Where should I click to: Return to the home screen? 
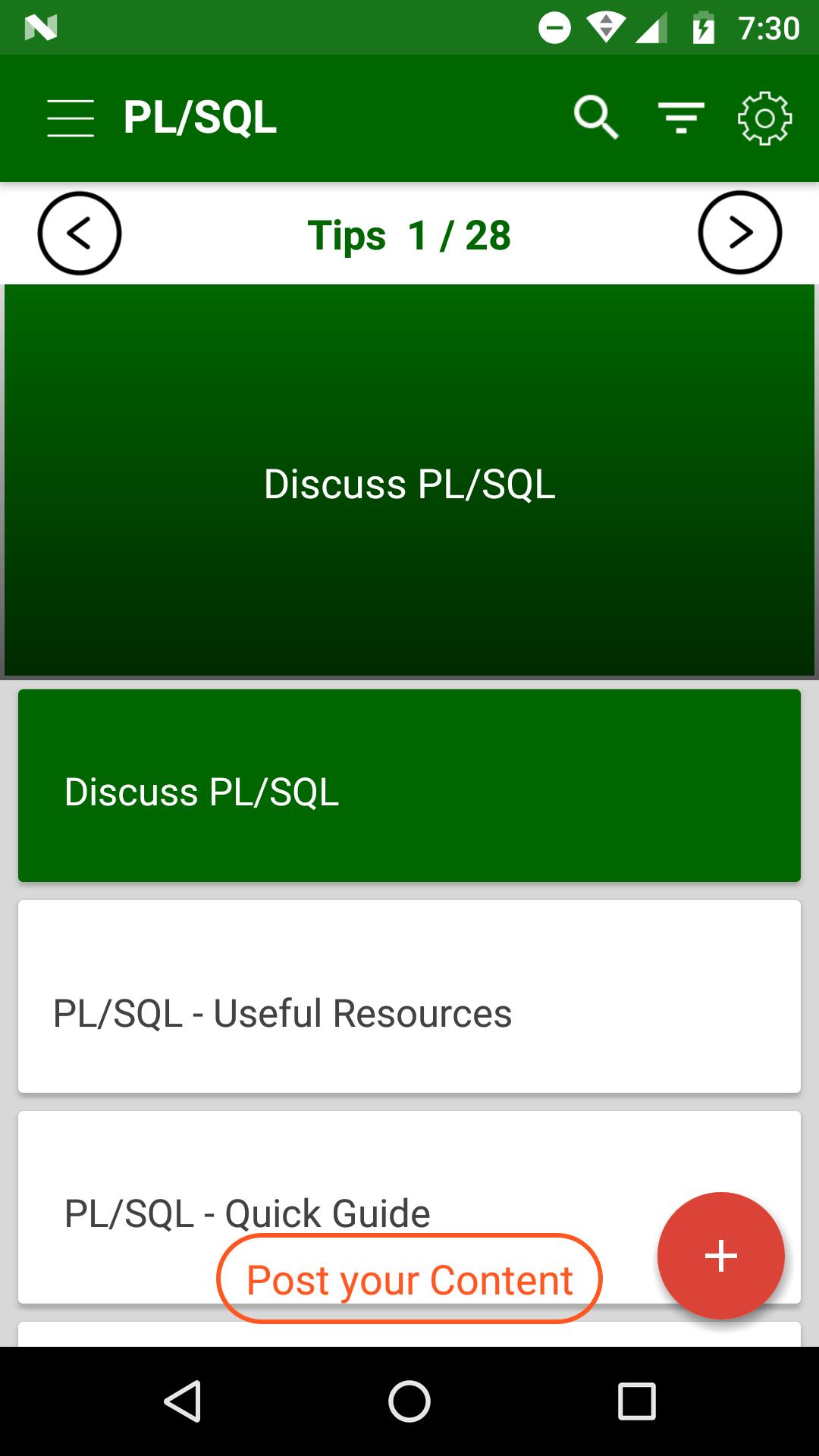tap(409, 1401)
